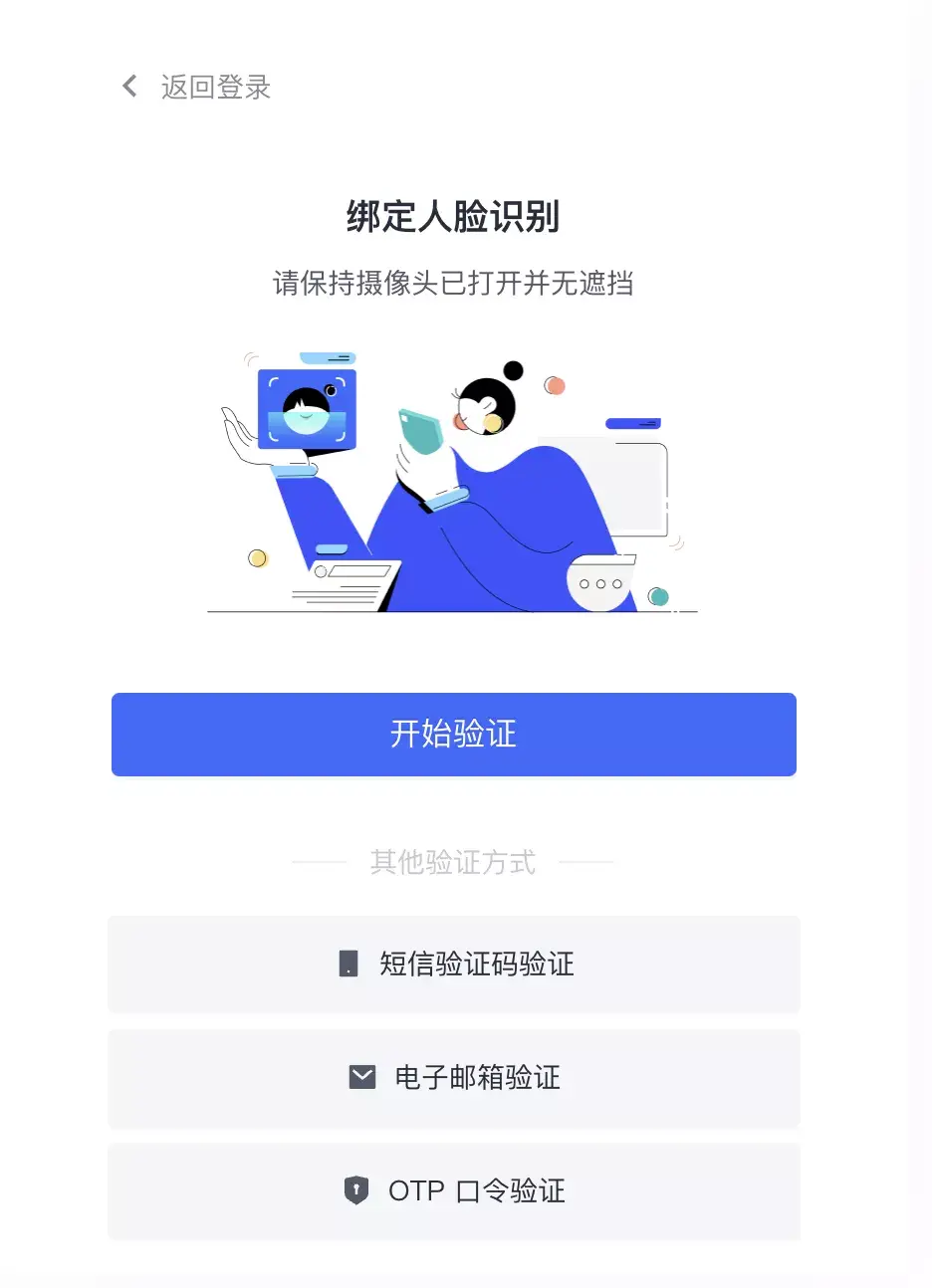Click 开始验证 to start face verification

[454, 734]
